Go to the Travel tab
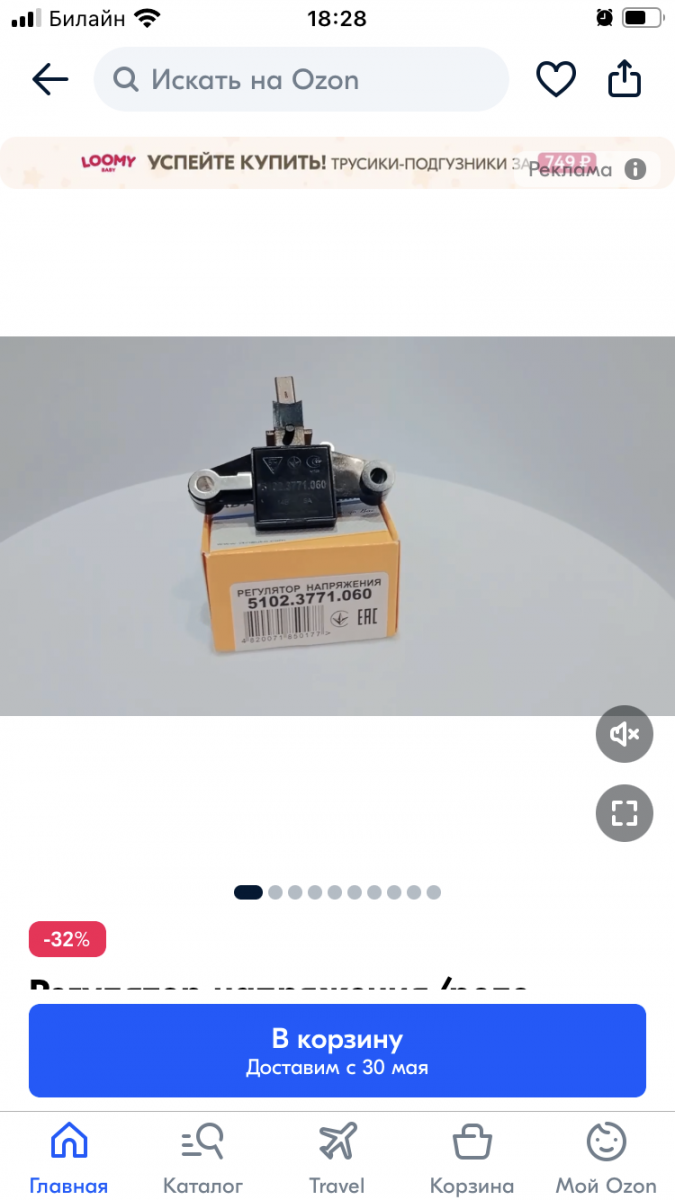The width and height of the screenshot is (675, 1200). click(x=337, y=1158)
